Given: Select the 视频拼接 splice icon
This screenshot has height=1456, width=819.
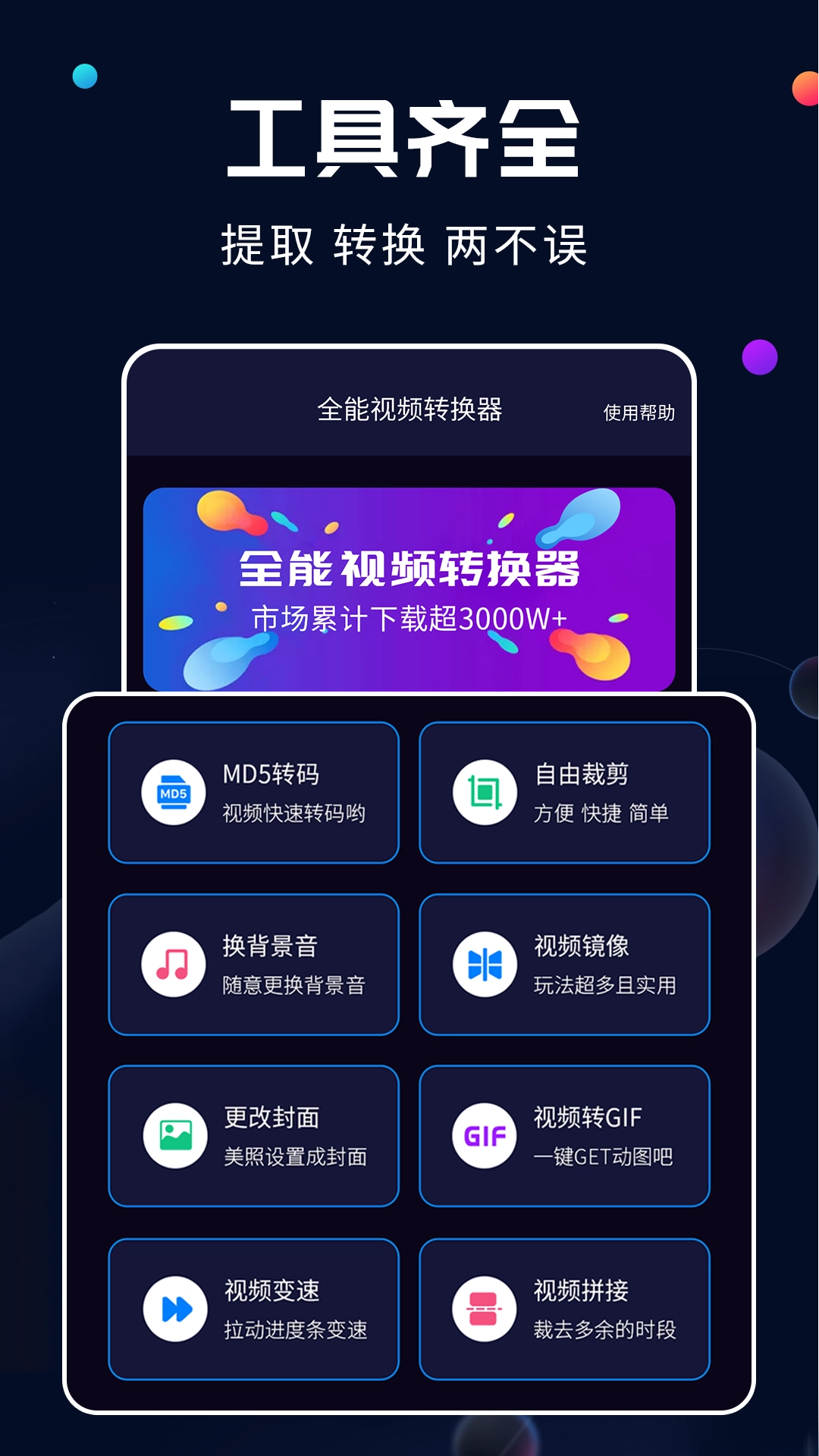Looking at the screenshot, I should [485, 1307].
